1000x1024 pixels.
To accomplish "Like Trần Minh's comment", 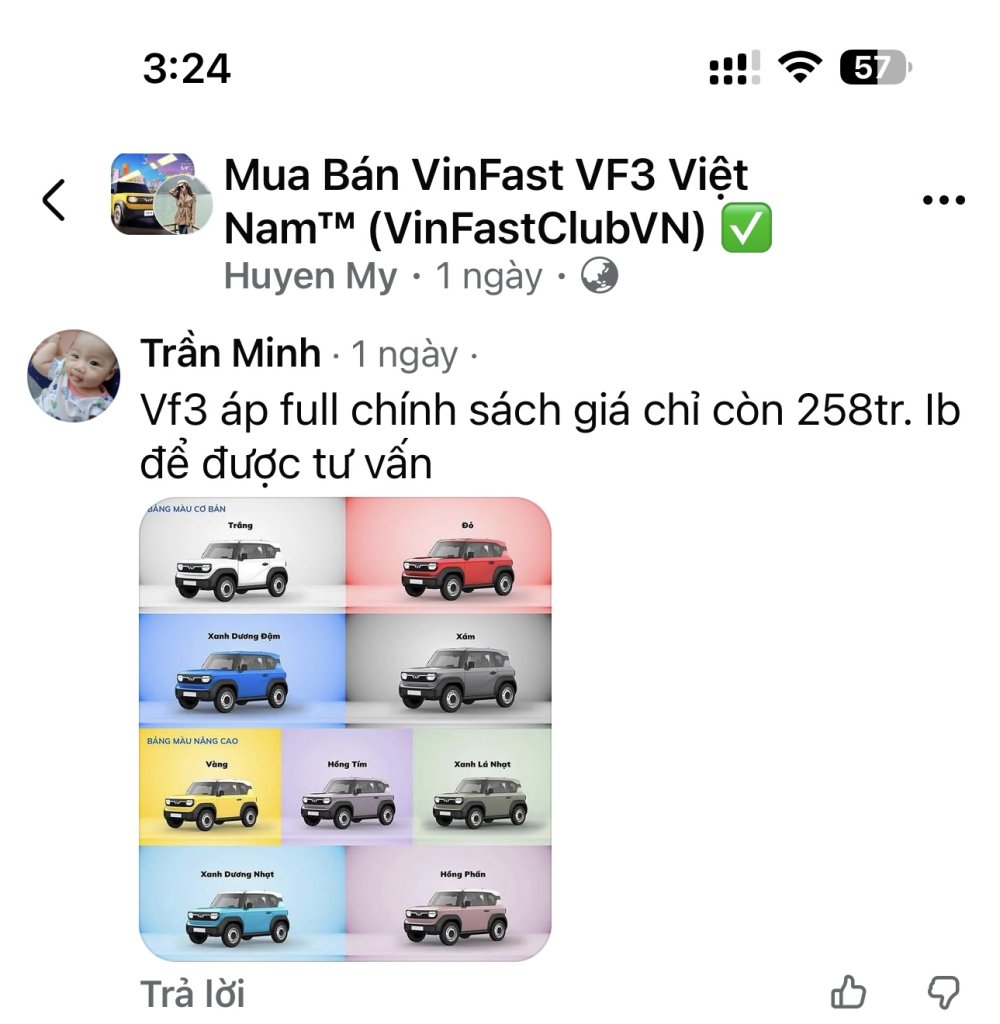I will (x=849, y=993).
